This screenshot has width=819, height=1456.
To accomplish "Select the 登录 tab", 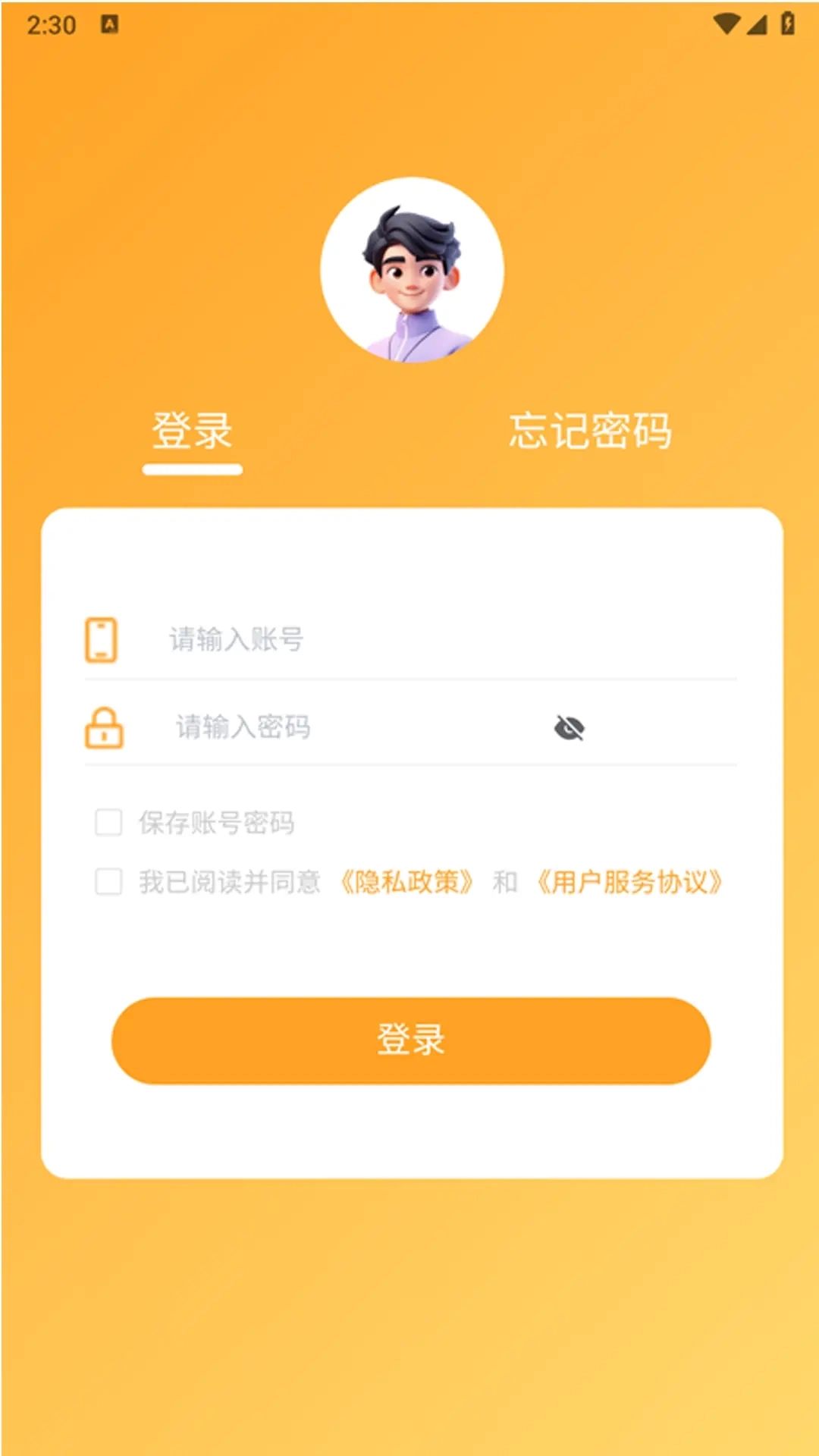I will (x=190, y=430).
